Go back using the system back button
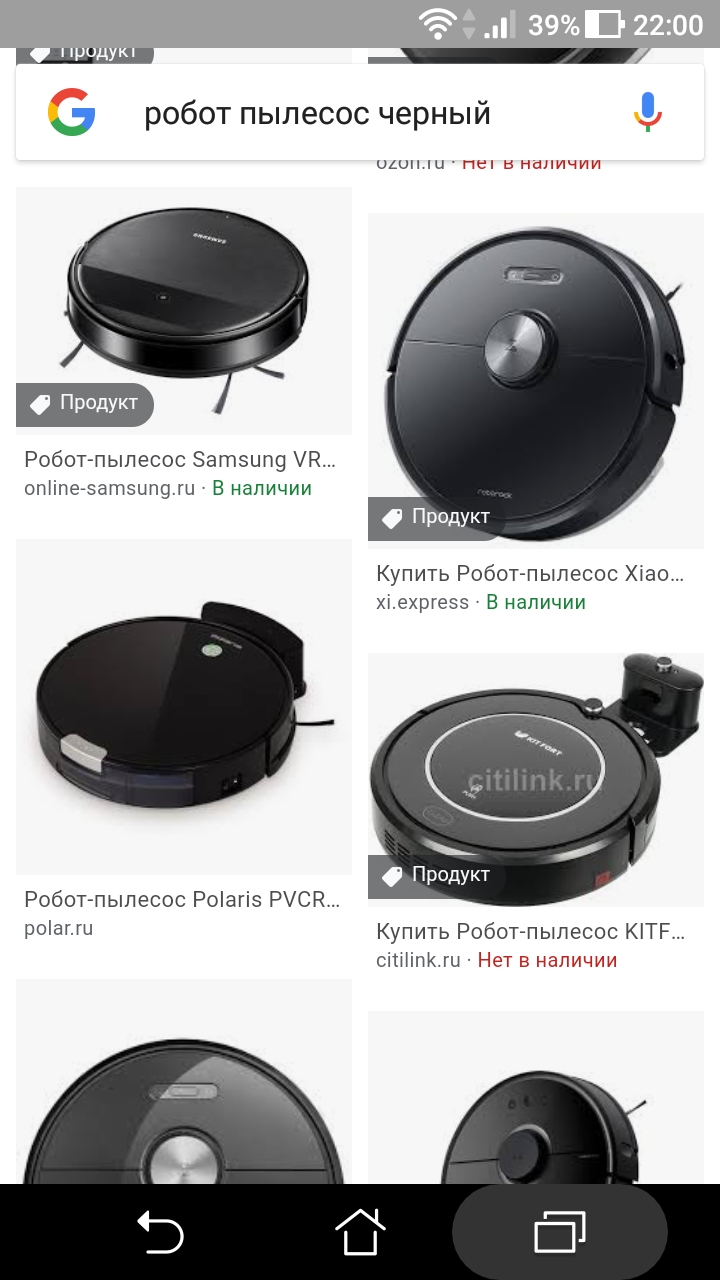The height and width of the screenshot is (1280, 720). click(x=160, y=1232)
